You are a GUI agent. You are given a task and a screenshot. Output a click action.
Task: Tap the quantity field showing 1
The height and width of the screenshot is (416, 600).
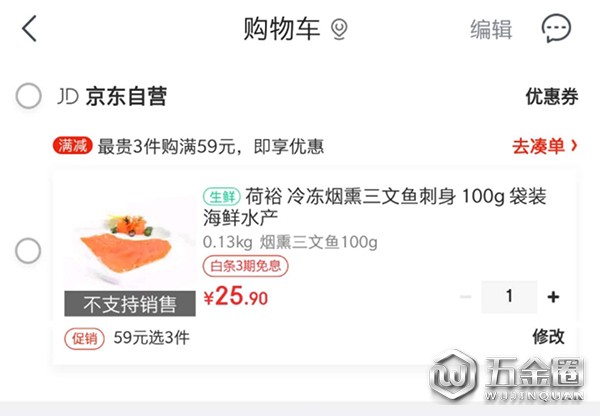point(508,297)
